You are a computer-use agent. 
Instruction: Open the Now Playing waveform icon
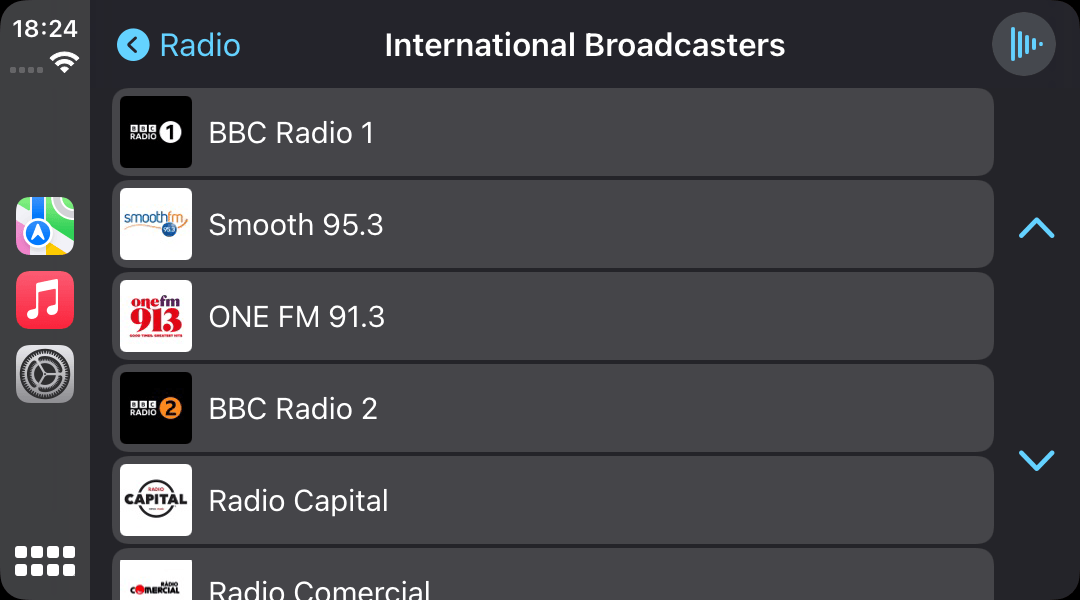[x=1023, y=44]
